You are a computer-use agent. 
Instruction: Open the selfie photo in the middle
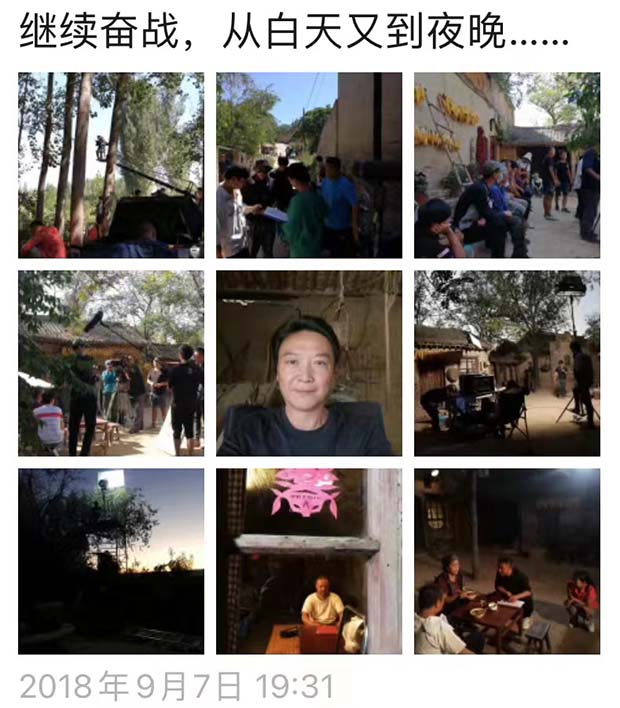[309, 363]
